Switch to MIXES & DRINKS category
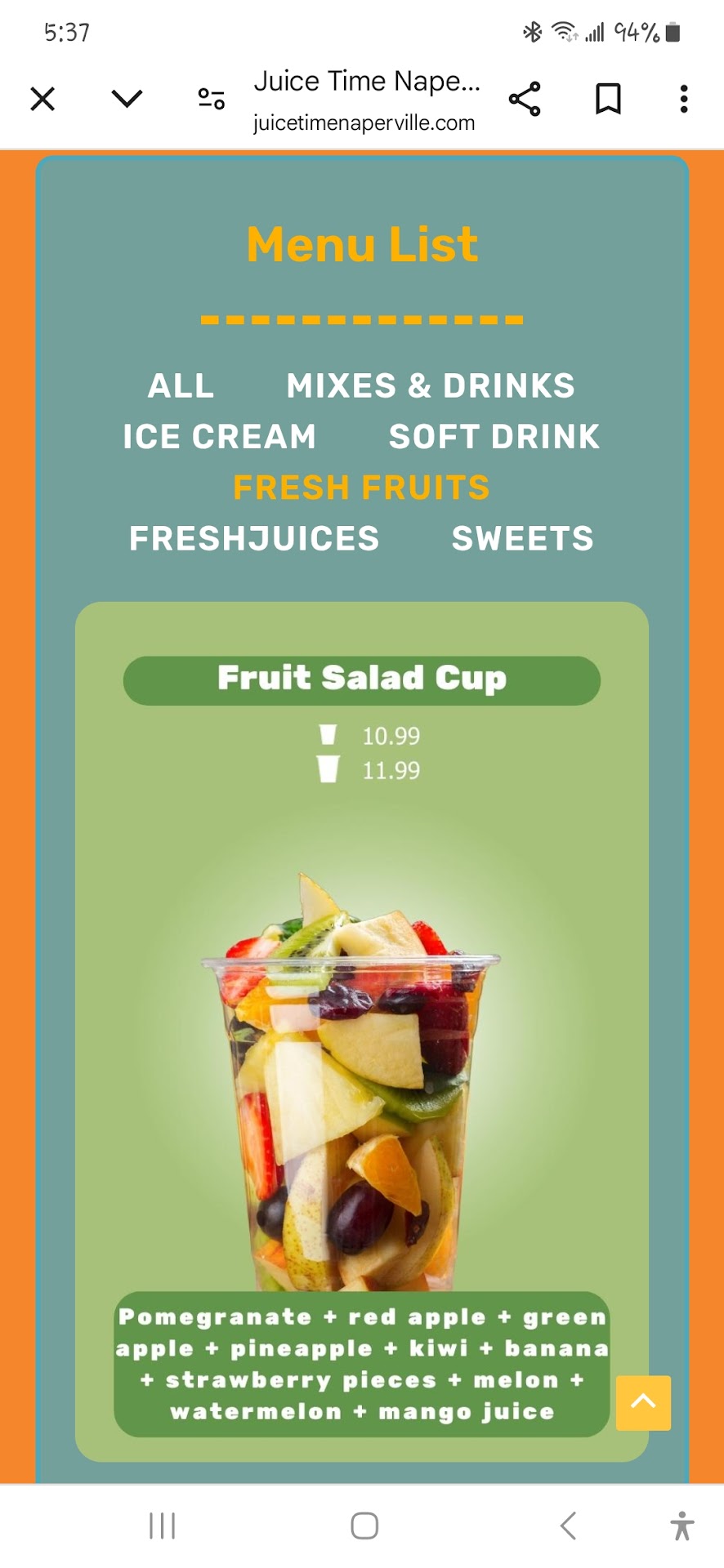Screen dimensions: 724x1568 pos(431,385)
